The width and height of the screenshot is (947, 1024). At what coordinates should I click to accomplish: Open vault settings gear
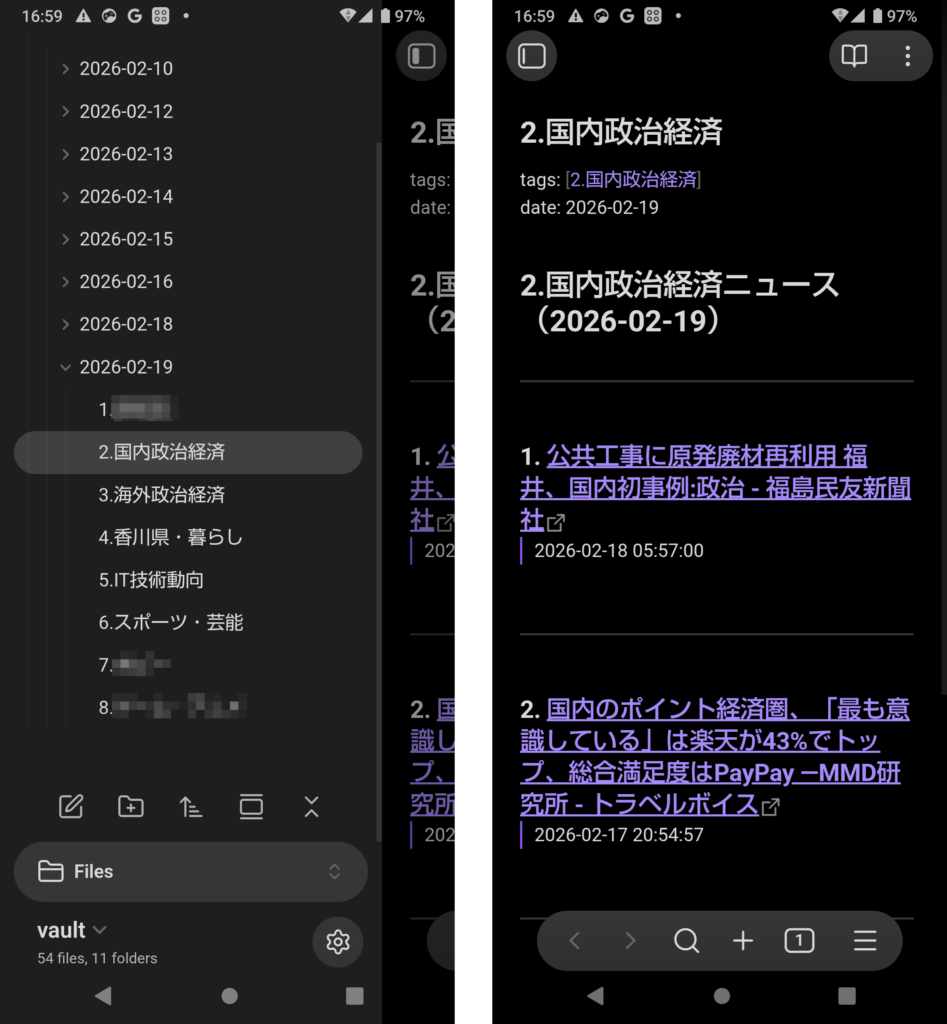coord(338,942)
